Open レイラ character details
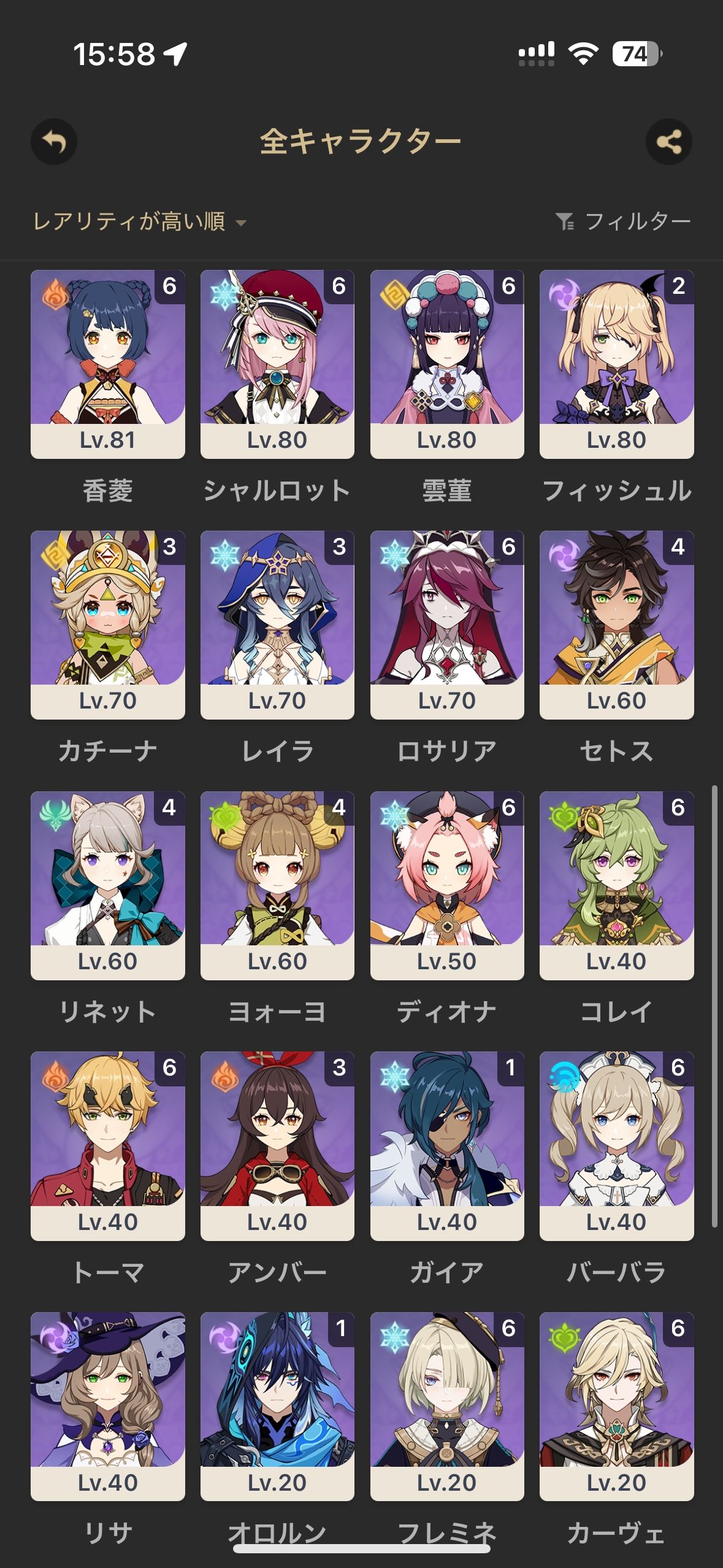Image resolution: width=723 pixels, height=1568 pixels. [277, 625]
